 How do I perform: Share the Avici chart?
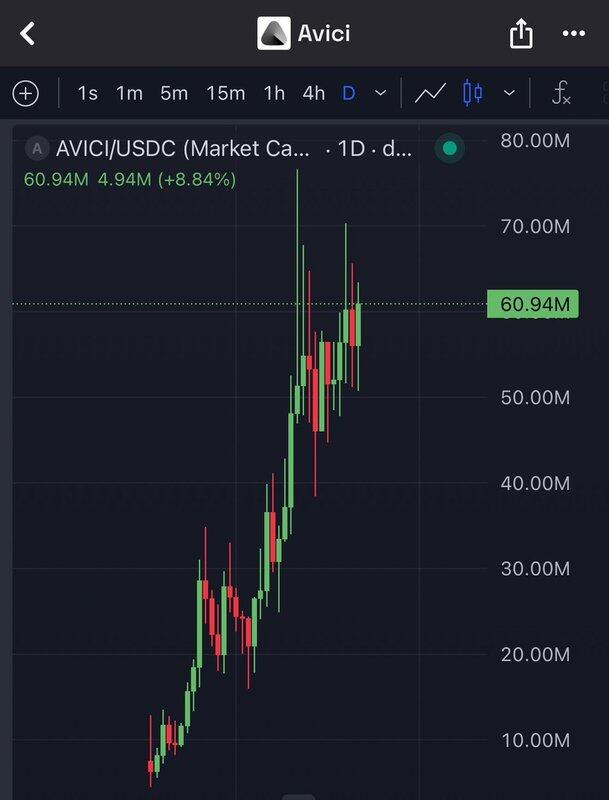coord(521,34)
